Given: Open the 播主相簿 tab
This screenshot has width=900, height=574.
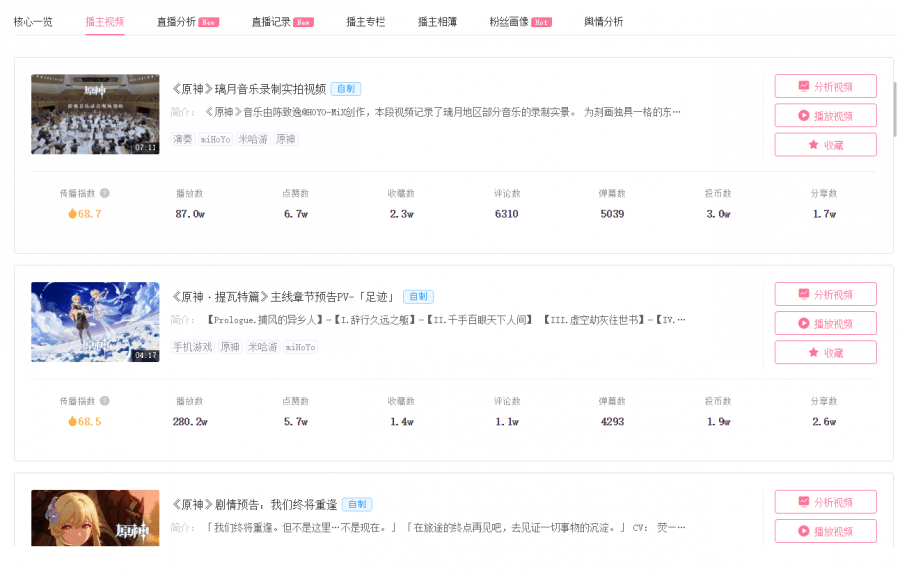Looking at the screenshot, I should tap(437, 21).
